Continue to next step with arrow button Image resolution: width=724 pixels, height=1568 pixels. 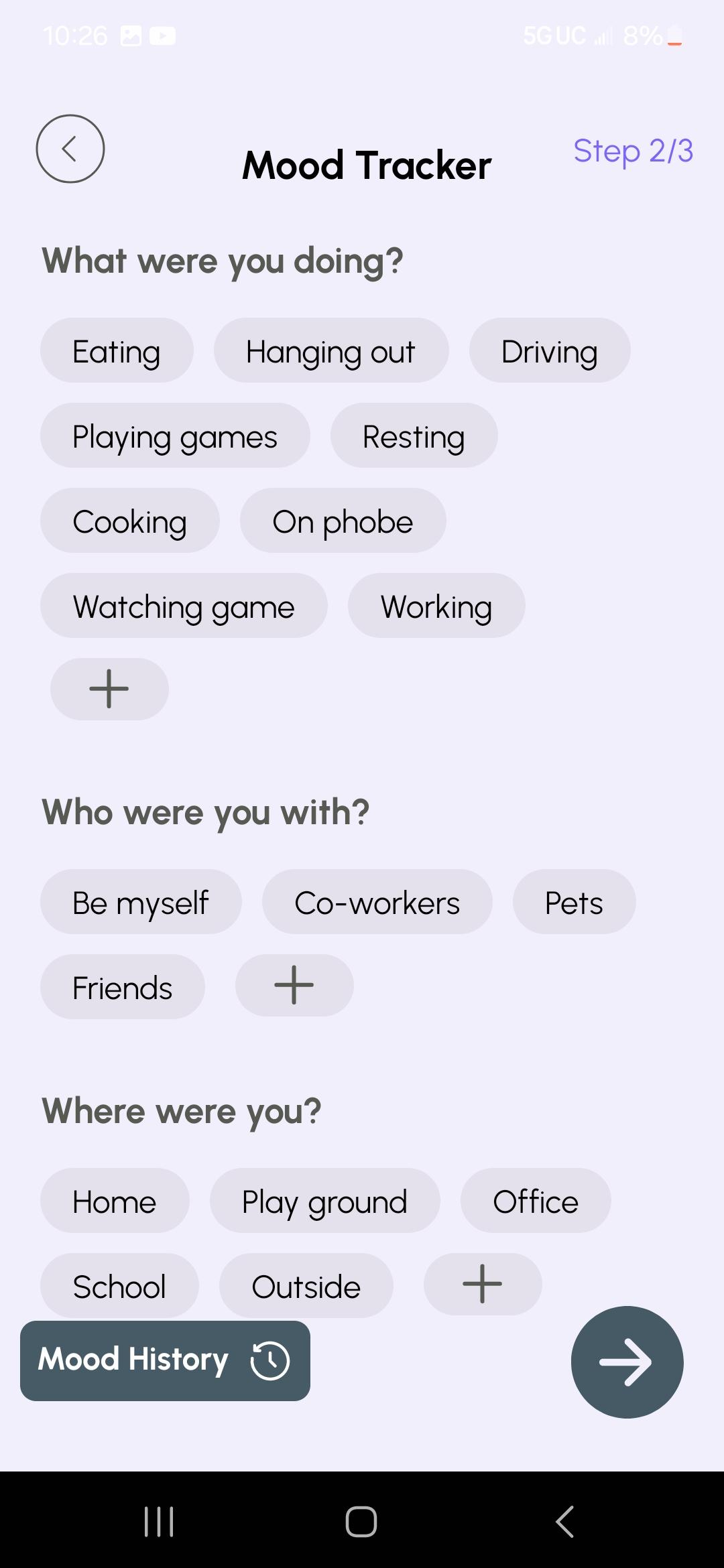click(627, 1362)
